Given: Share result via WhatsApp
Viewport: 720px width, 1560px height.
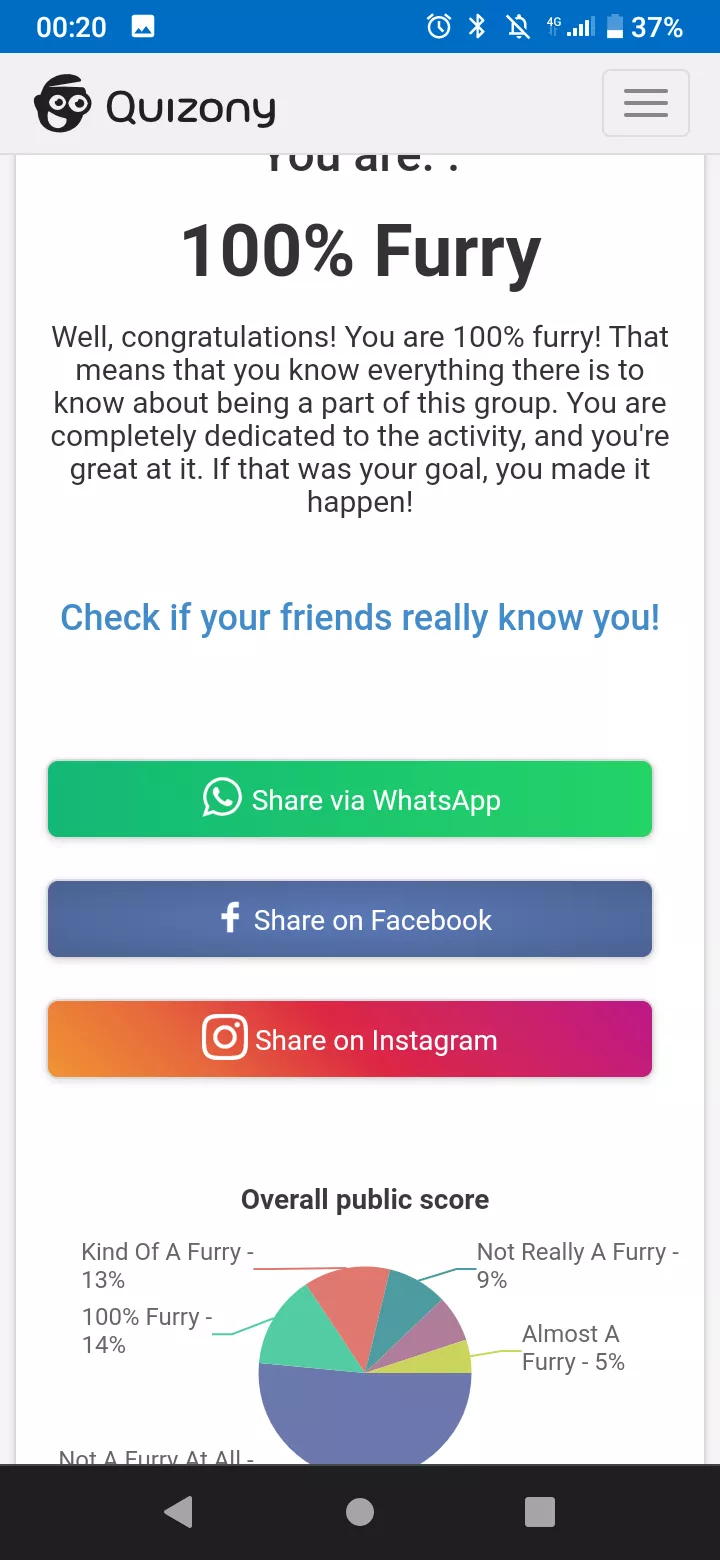Looking at the screenshot, I should [350, 799].
